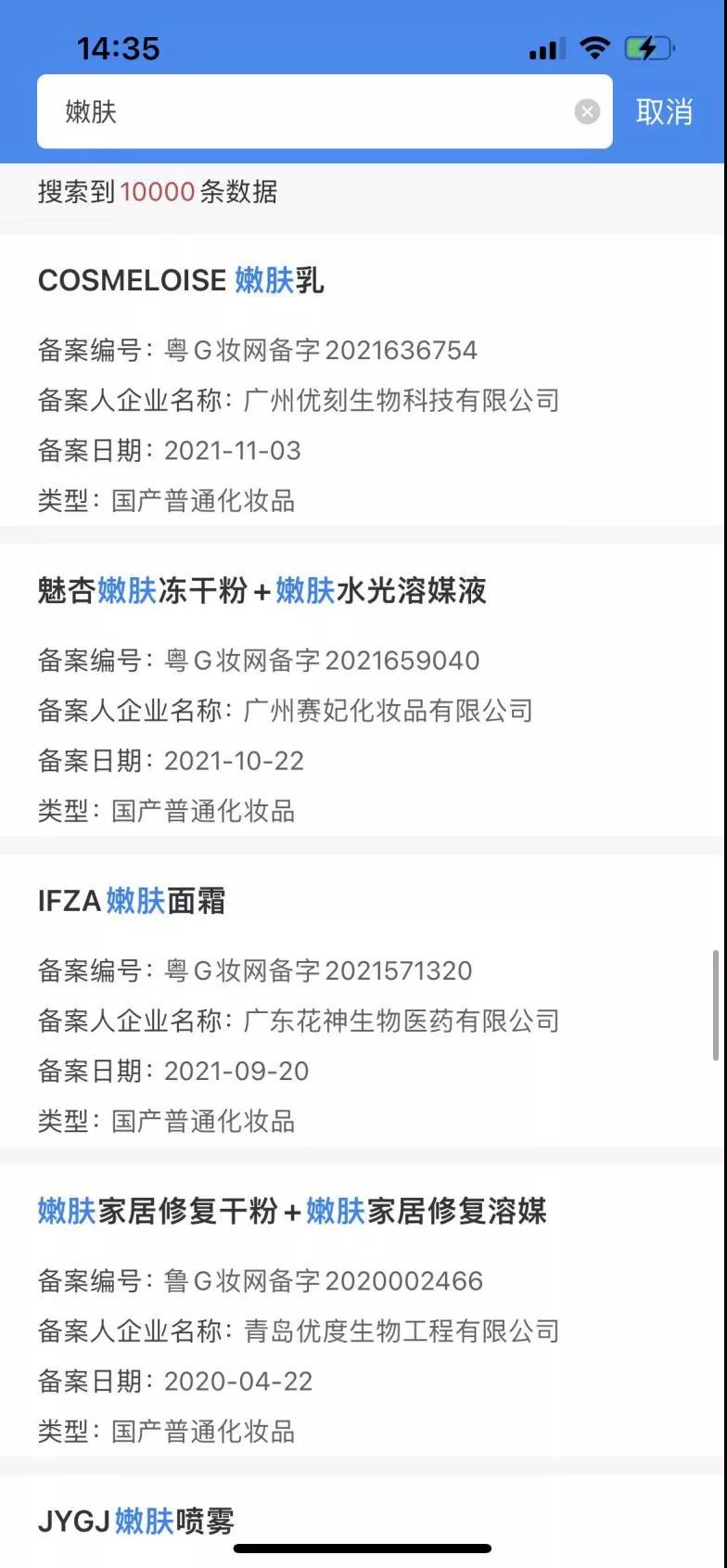Open the COSMELOISE 嫩肤乳 result
Image resolution: width=727 pixels, height=1568 pixels.
tap(181, 280)
